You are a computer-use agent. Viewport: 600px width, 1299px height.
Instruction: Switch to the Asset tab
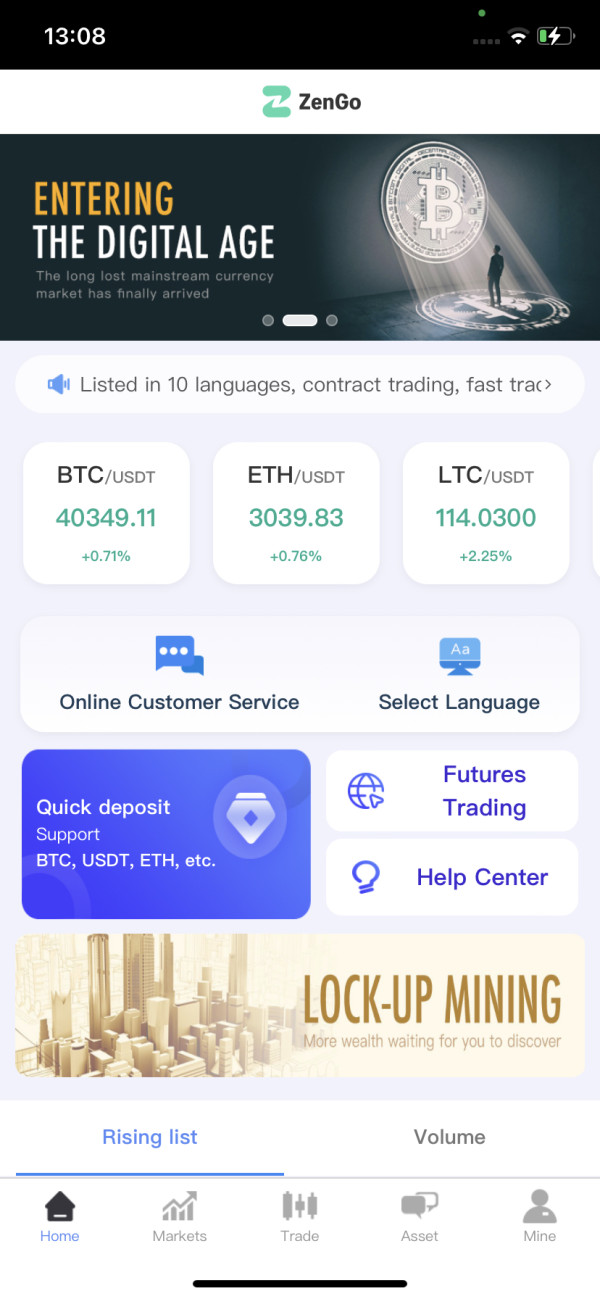(420, 1217)
